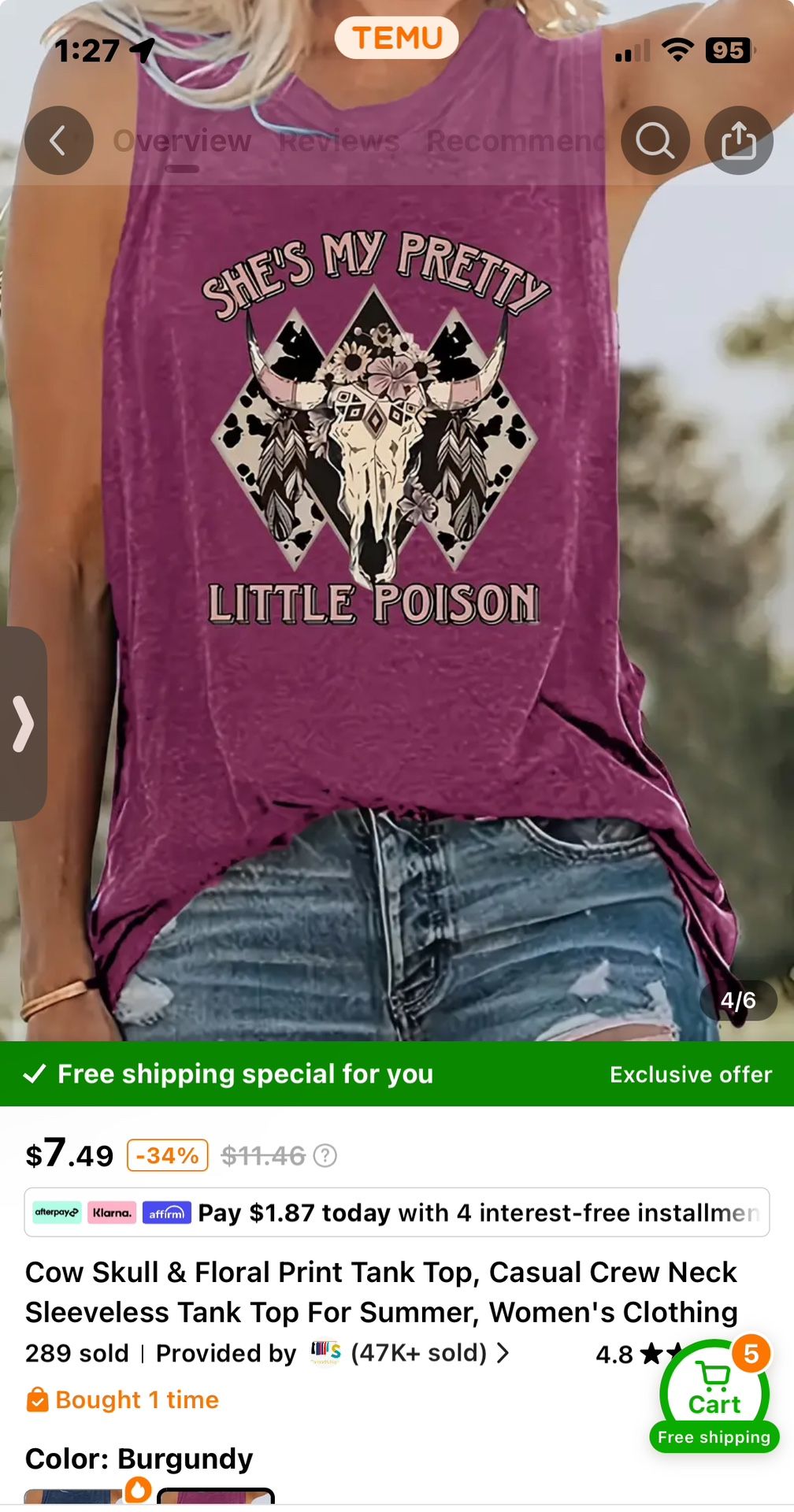Tap the afterpay payment icon
Screen dimensions: 794x1512
point(56,1213)
